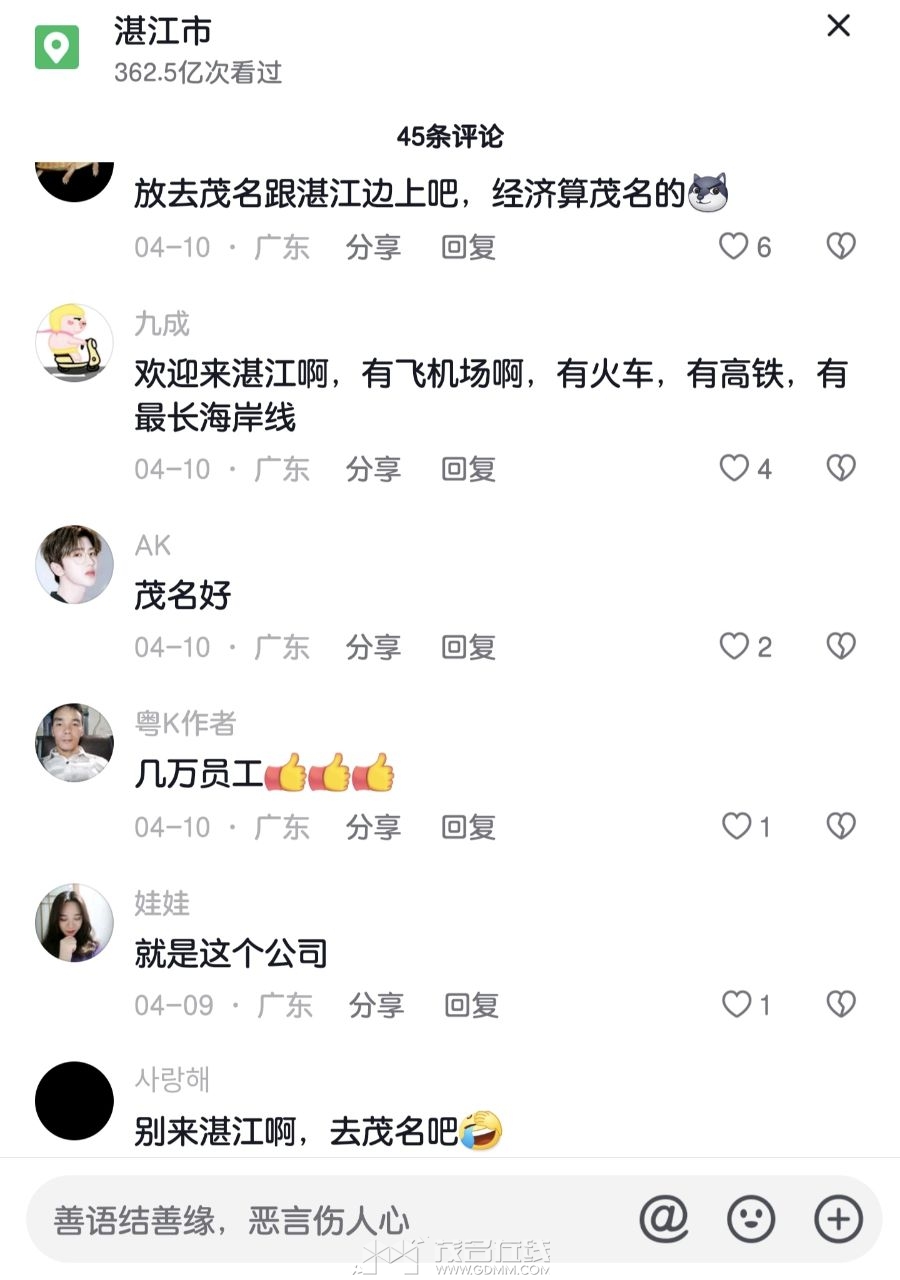
Task: Mention someone with the @ icon
Action: (664, 1219)
